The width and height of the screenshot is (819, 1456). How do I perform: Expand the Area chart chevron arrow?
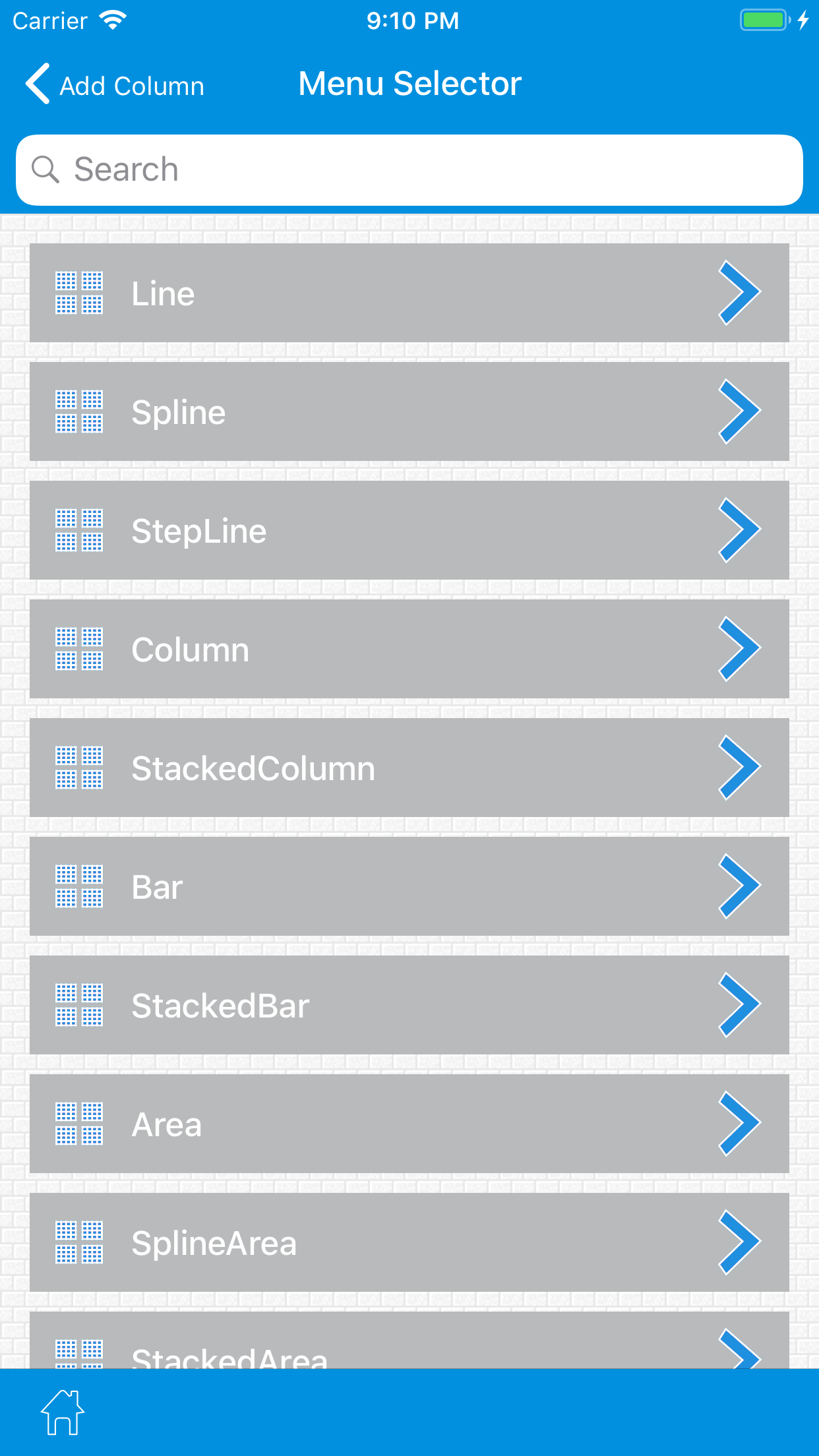pos(739,1124)
